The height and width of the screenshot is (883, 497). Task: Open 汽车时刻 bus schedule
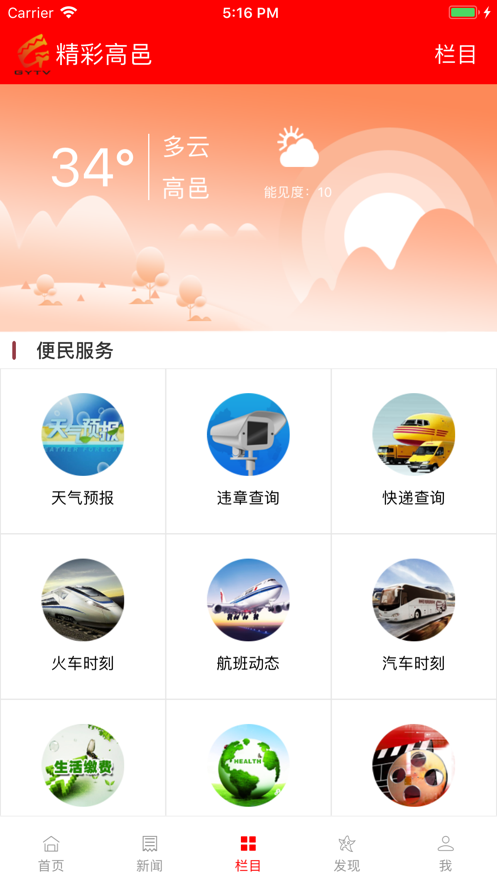(x=414, y=617)
